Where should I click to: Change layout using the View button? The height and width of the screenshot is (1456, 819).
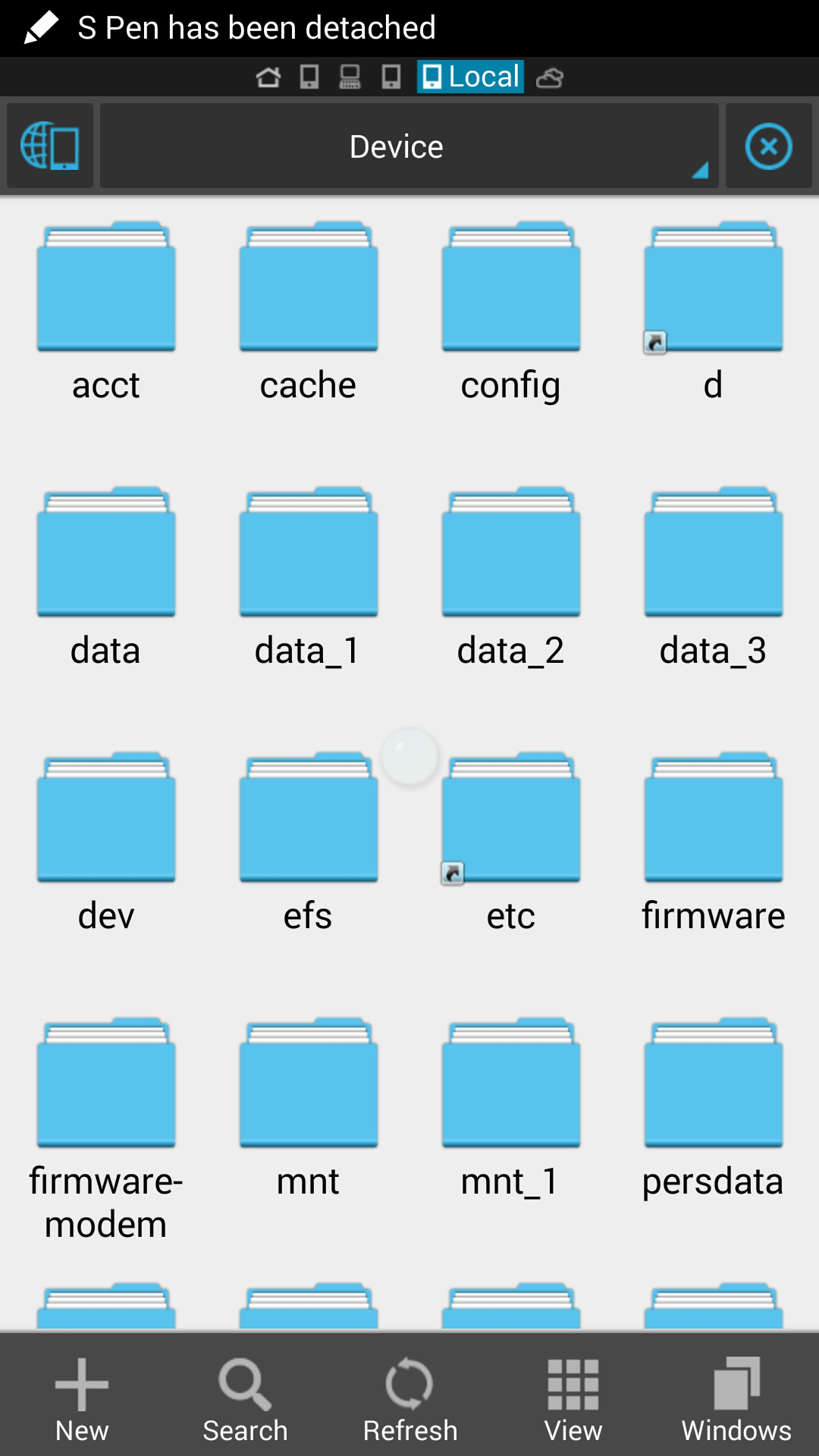click(x=573, y=1397)
